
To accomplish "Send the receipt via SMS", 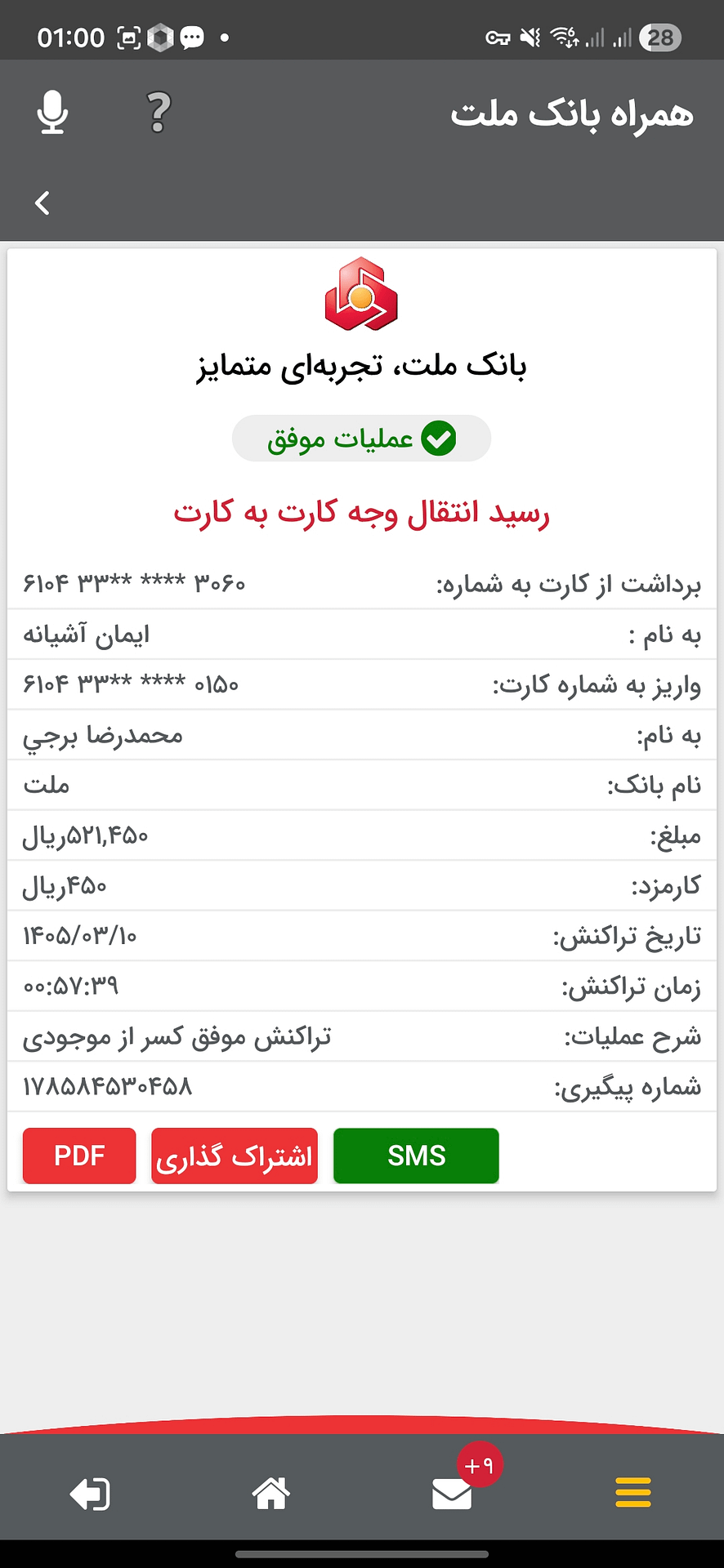I will (x=416, y=1156).
